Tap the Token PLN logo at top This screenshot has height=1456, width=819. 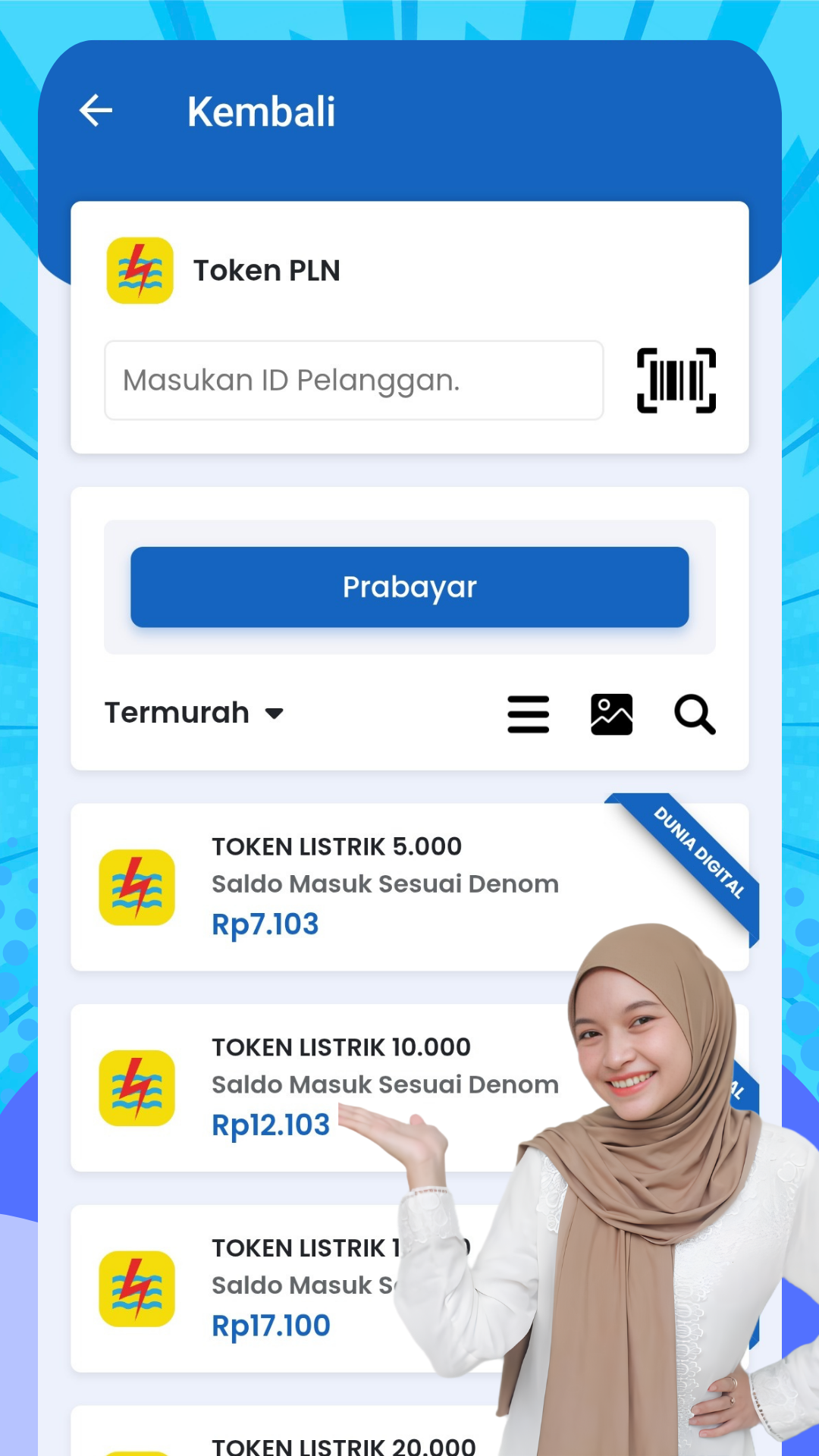click(139, 271)
